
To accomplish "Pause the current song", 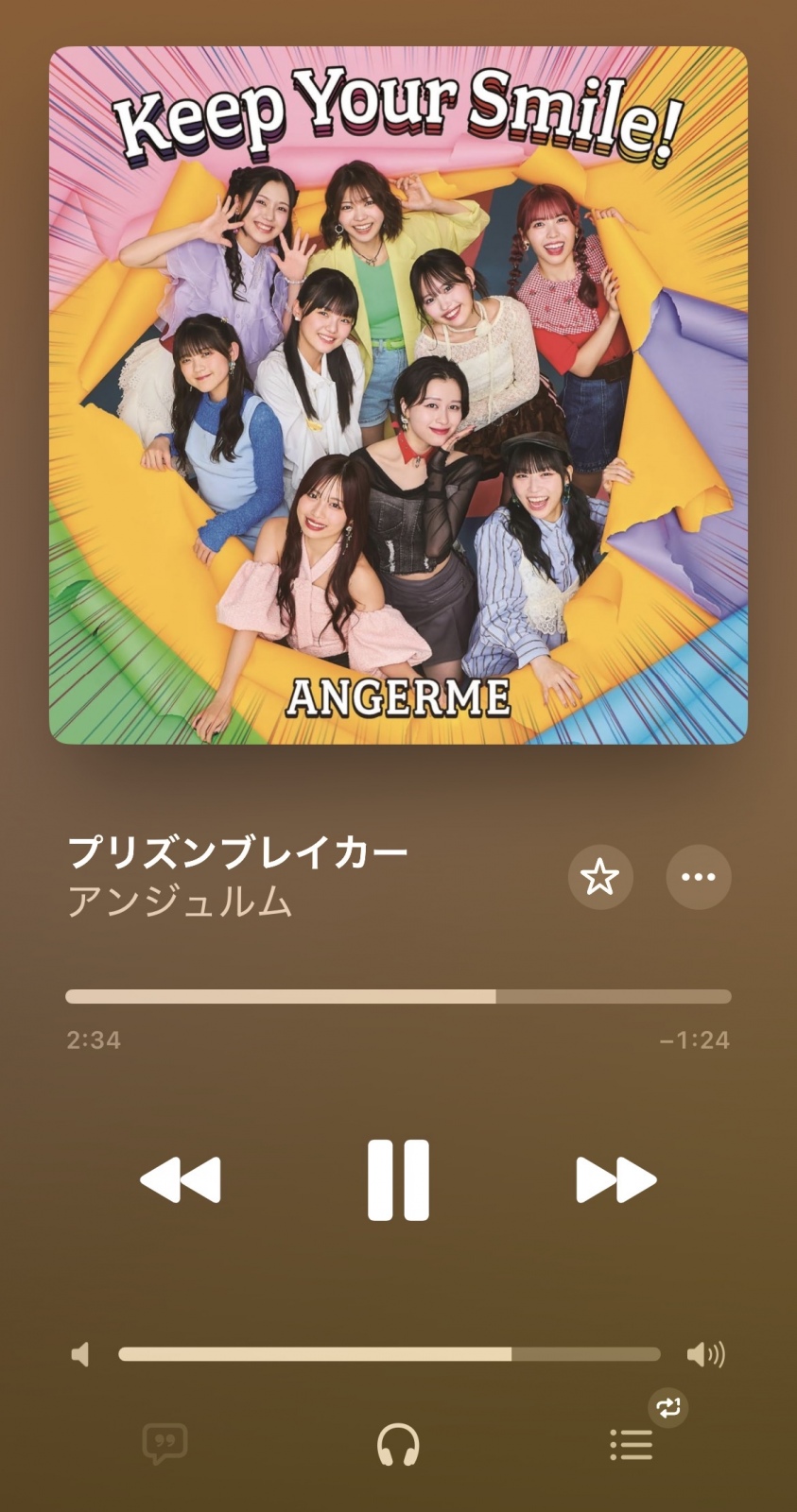I will [x=398, y=1179].
